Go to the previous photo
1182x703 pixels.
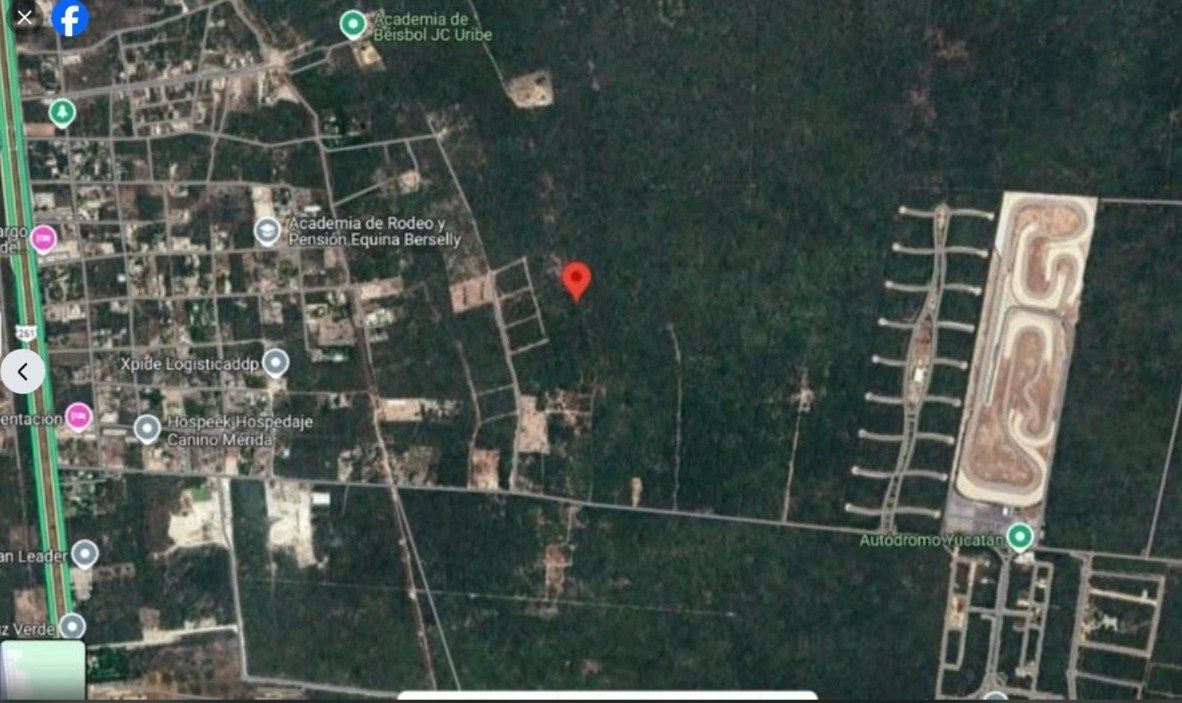point(22,372)
